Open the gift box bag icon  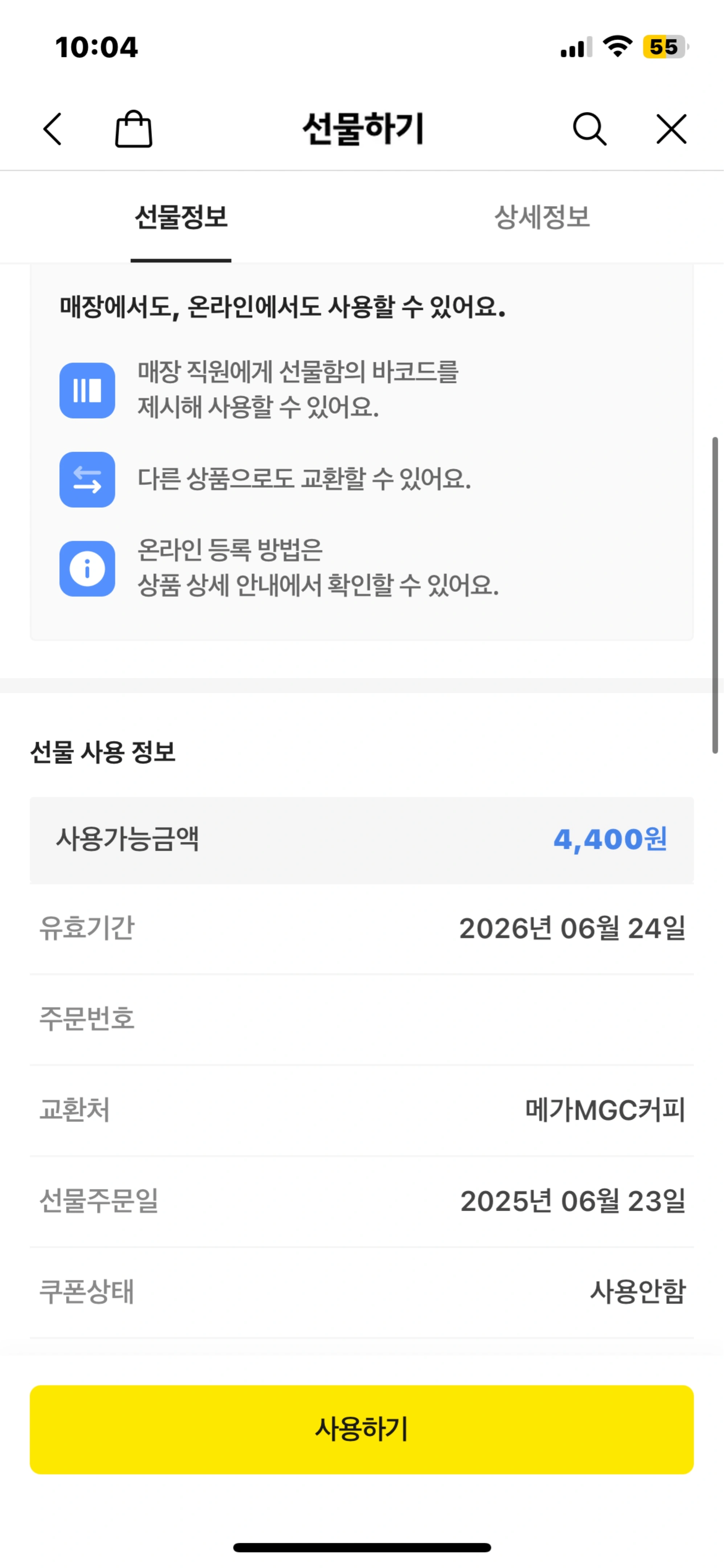(x=133, y=128)
